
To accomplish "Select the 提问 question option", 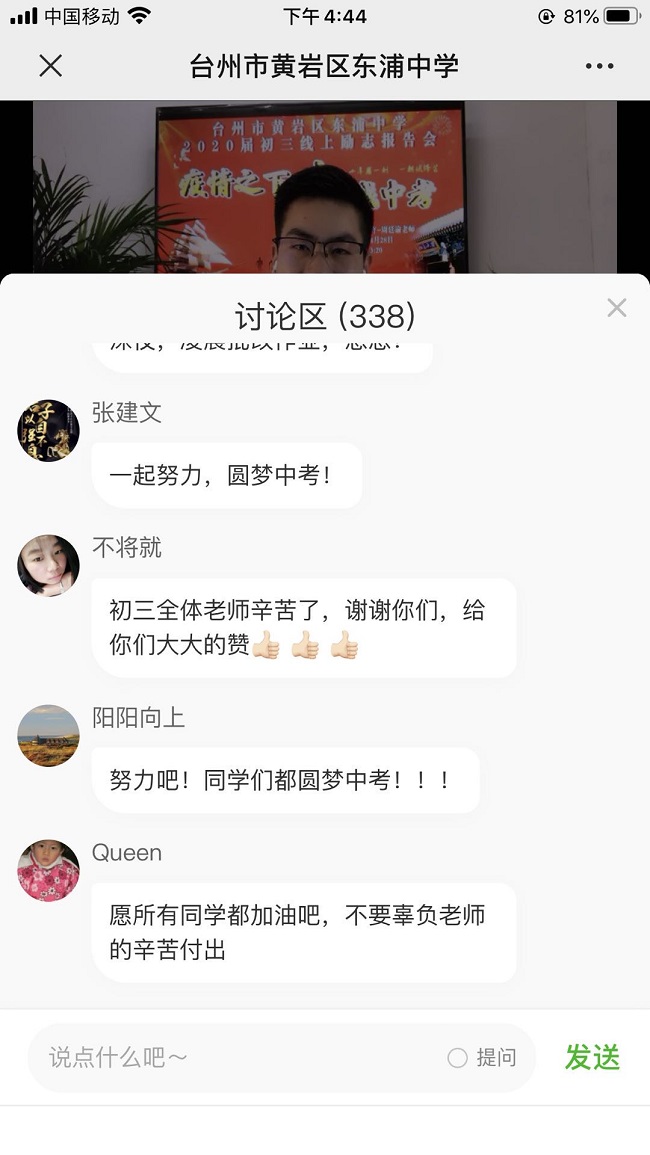I will (x=482, y=1057).
